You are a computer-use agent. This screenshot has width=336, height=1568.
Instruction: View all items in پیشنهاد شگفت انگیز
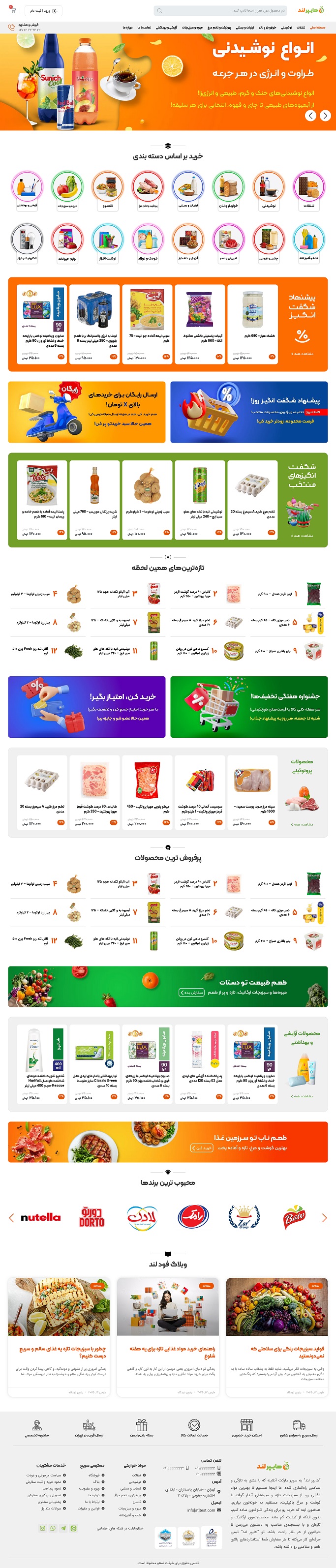pyautogui.click(x=302, y=354)
